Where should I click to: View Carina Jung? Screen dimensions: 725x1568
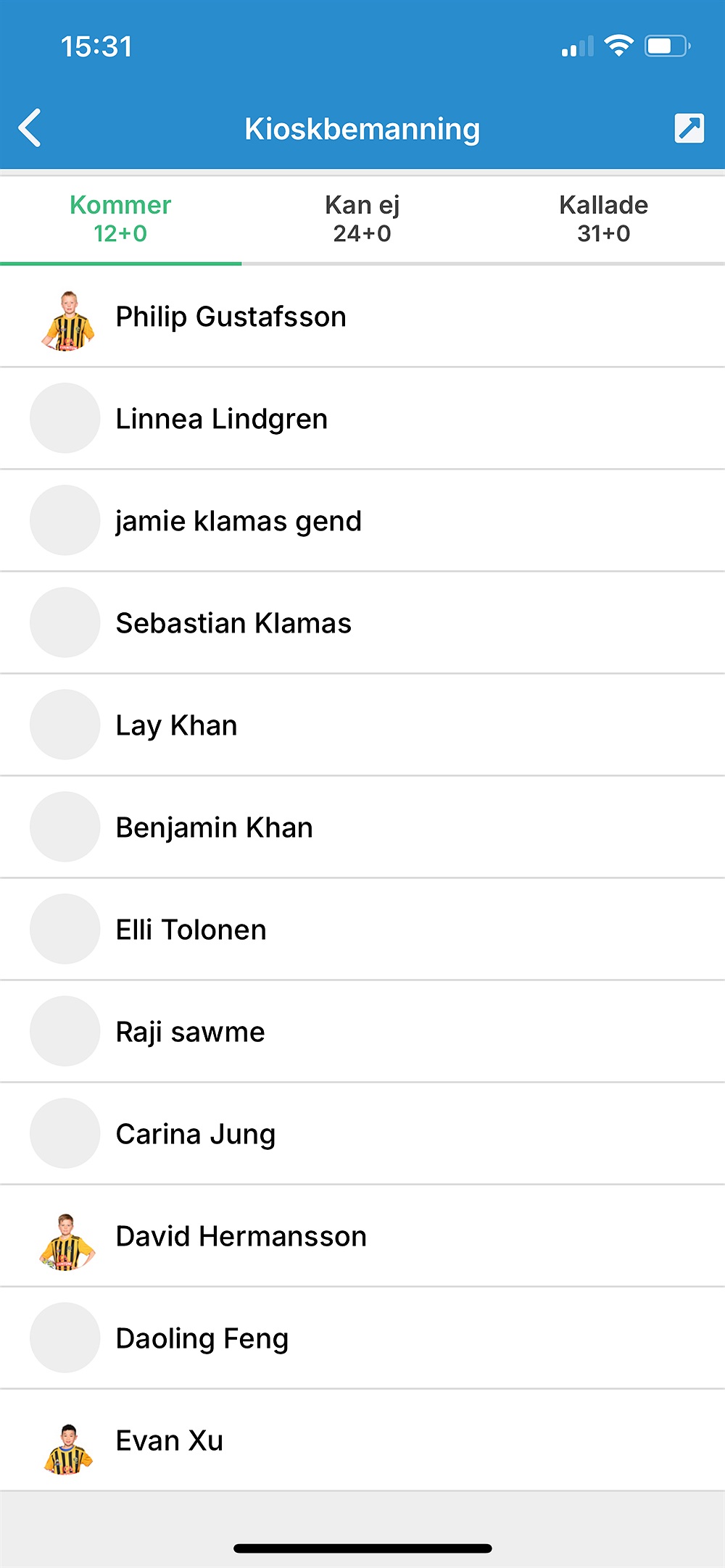click(362, 1134)
